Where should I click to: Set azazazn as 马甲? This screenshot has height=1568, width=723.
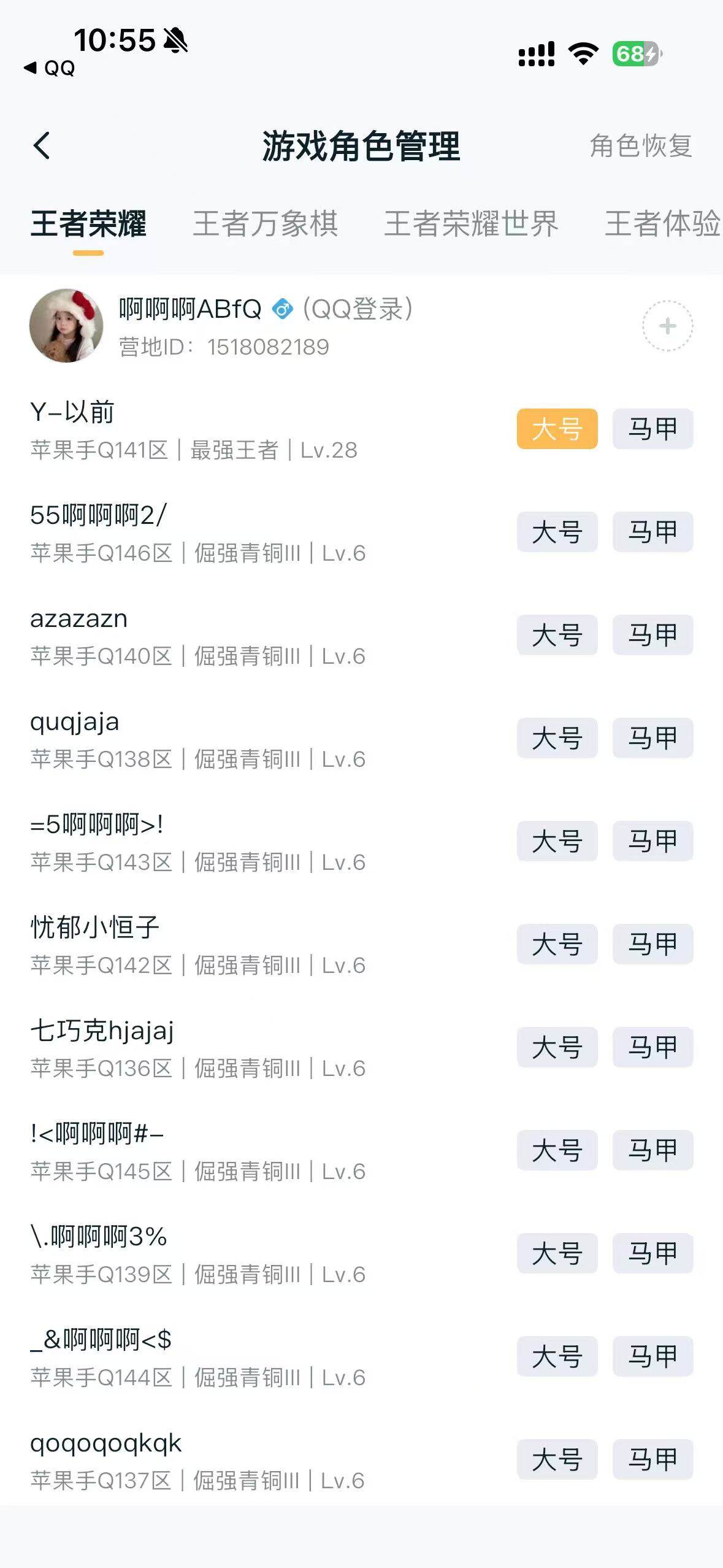click(x=652, y=635)
